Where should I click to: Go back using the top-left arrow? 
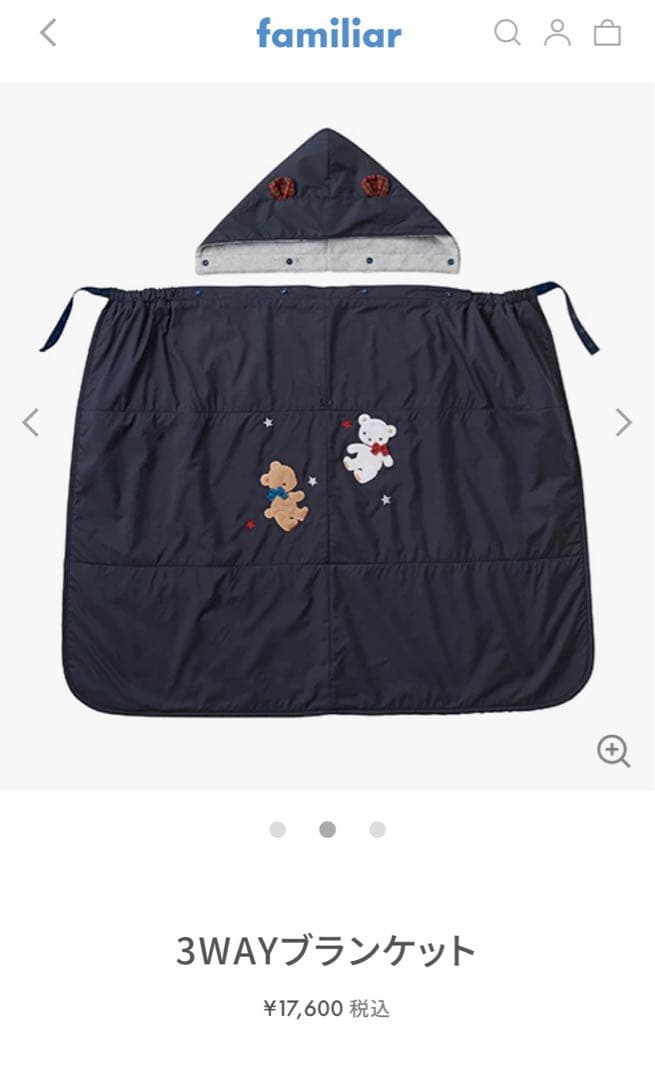pyautogui.click(x=48, y=33)
